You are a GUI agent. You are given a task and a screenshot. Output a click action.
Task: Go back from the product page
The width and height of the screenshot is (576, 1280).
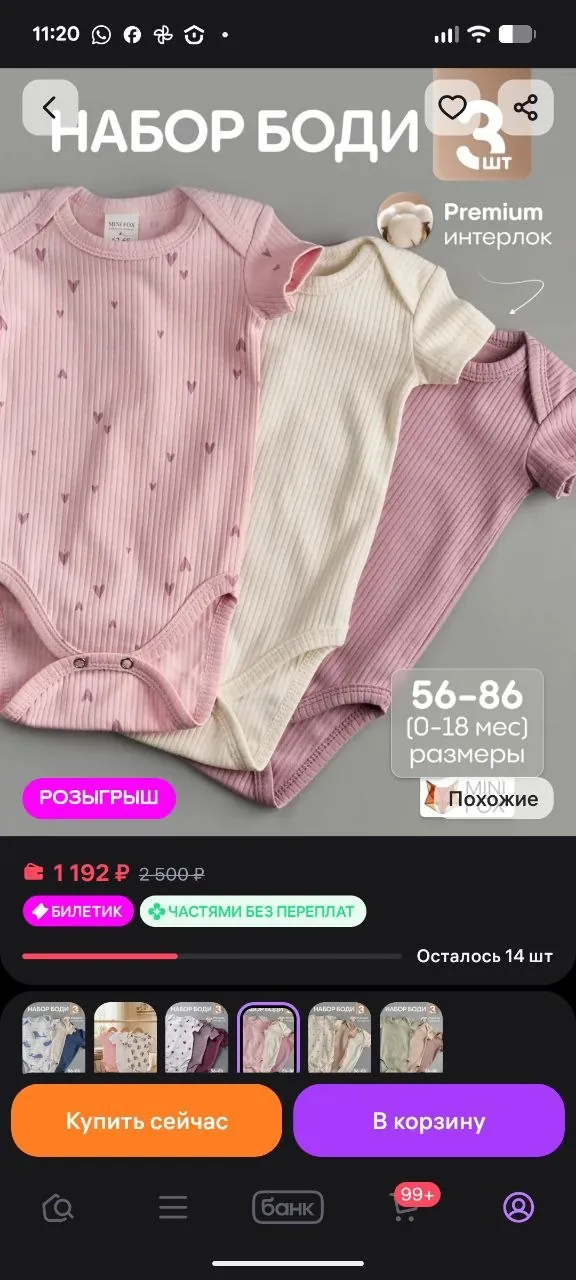coord(49,107)
